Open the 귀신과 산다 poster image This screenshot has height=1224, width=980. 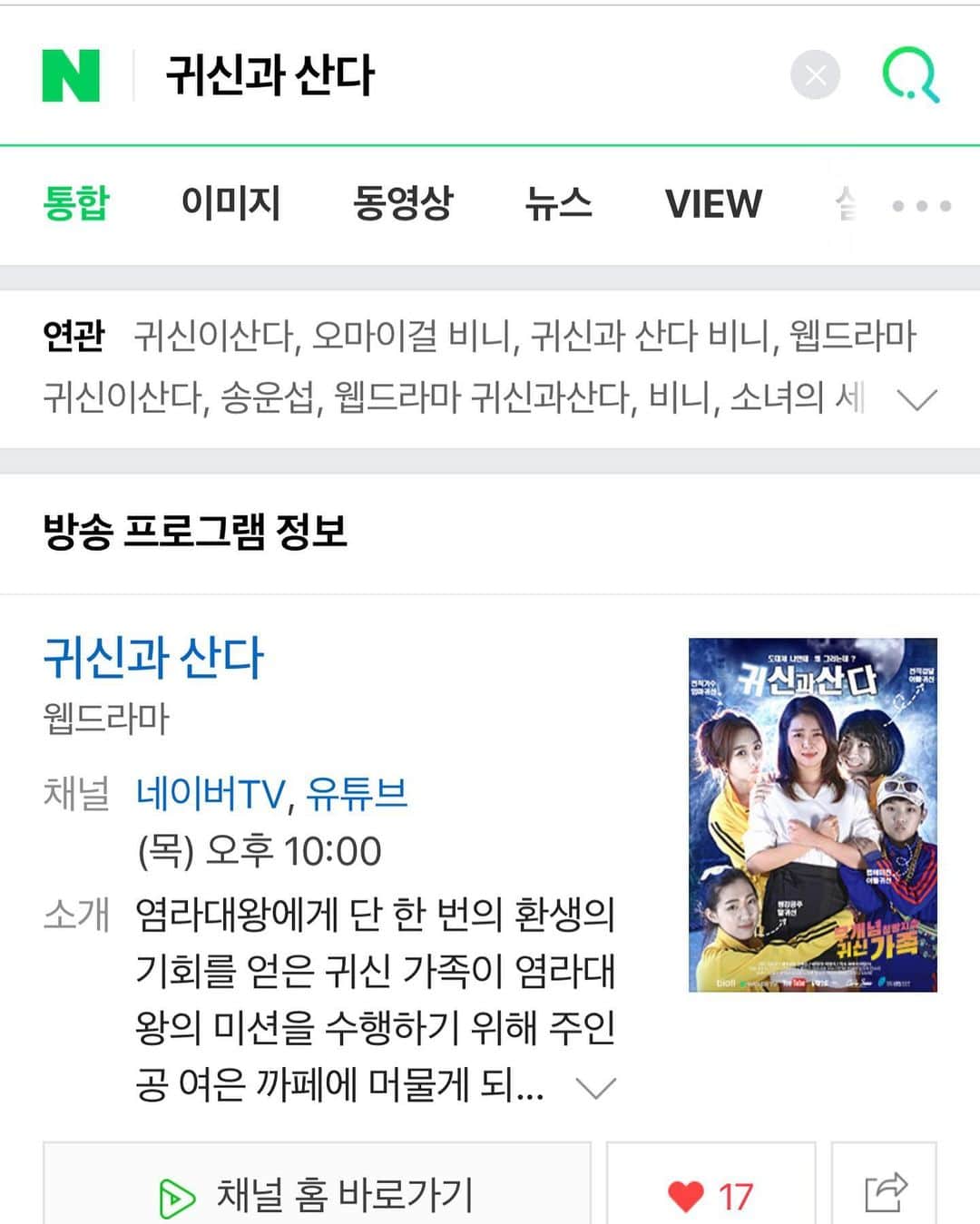(812, 815)
